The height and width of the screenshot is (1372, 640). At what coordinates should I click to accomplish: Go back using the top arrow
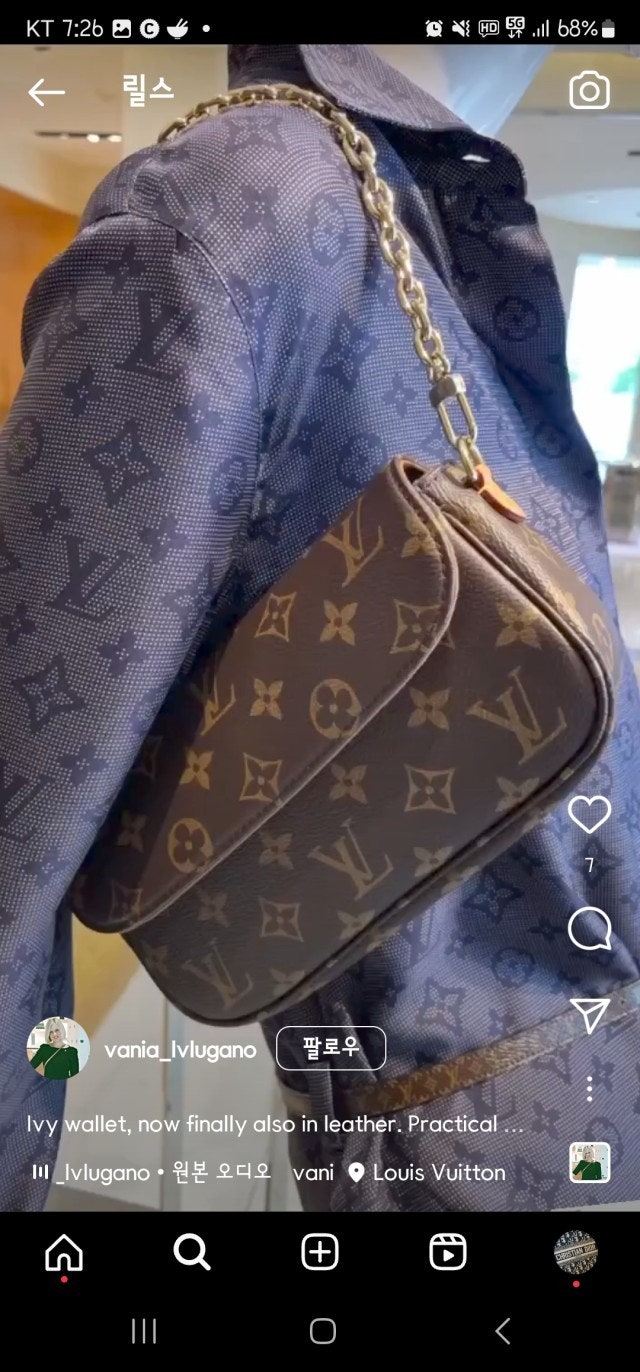click(x=46, y=92)
